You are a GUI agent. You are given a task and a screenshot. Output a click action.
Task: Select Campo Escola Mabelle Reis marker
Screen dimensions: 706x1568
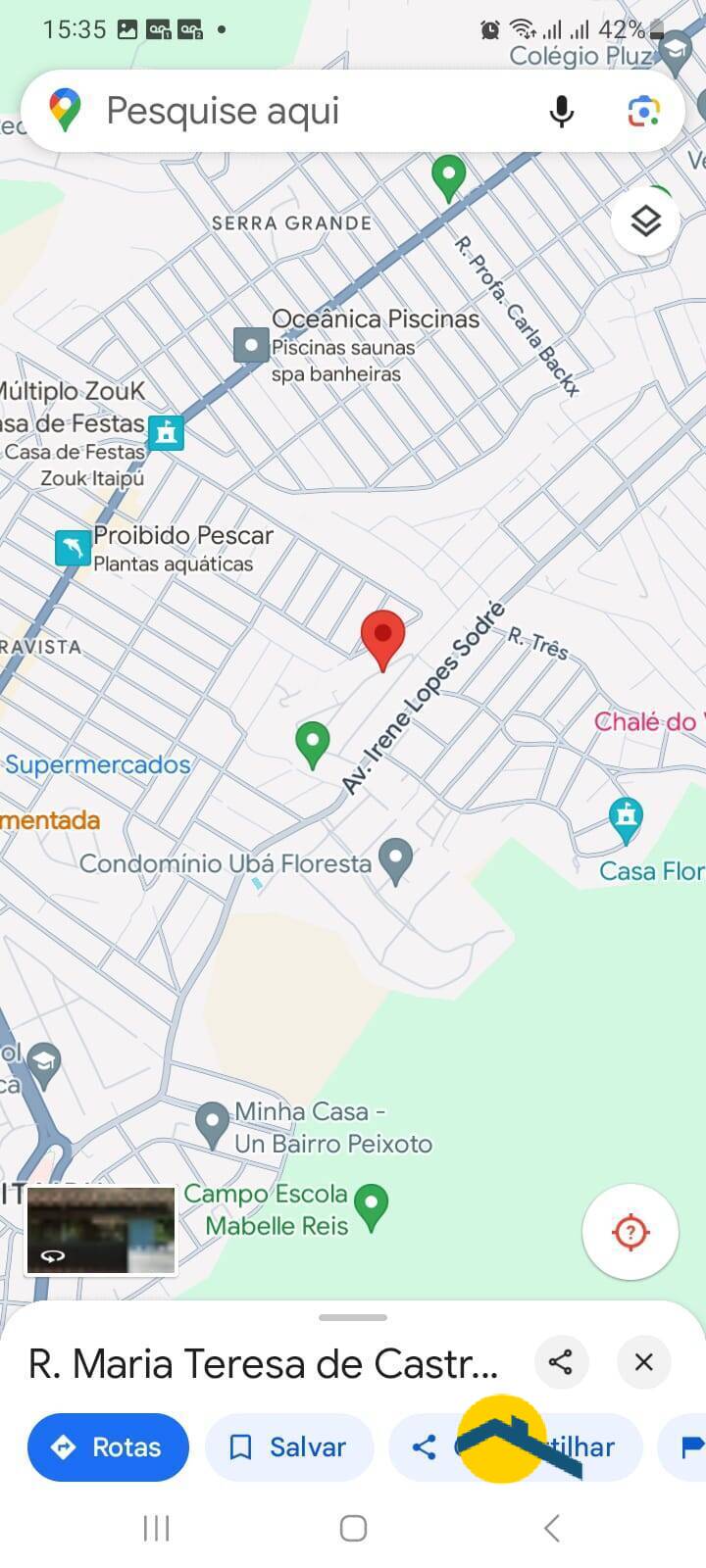[371, 1206]
